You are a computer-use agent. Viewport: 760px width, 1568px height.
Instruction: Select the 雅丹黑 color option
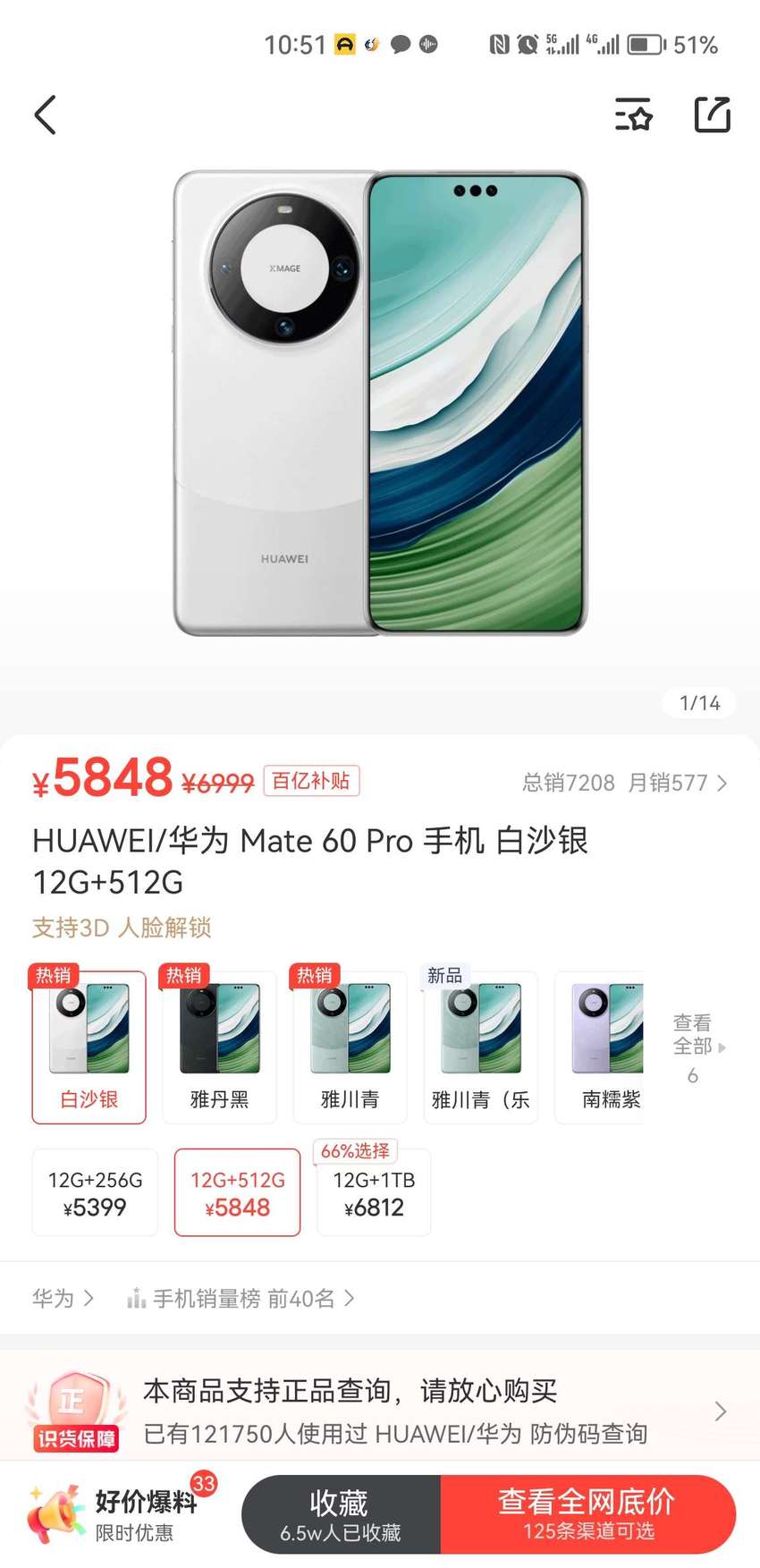pos(220,1047)
